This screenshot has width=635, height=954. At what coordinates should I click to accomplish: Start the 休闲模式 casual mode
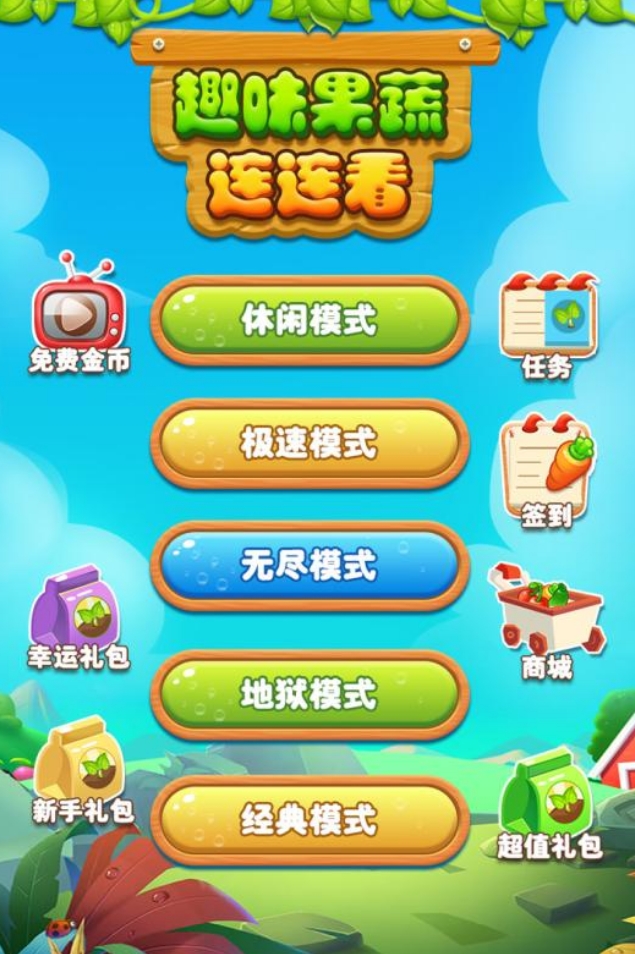point(309,320)
